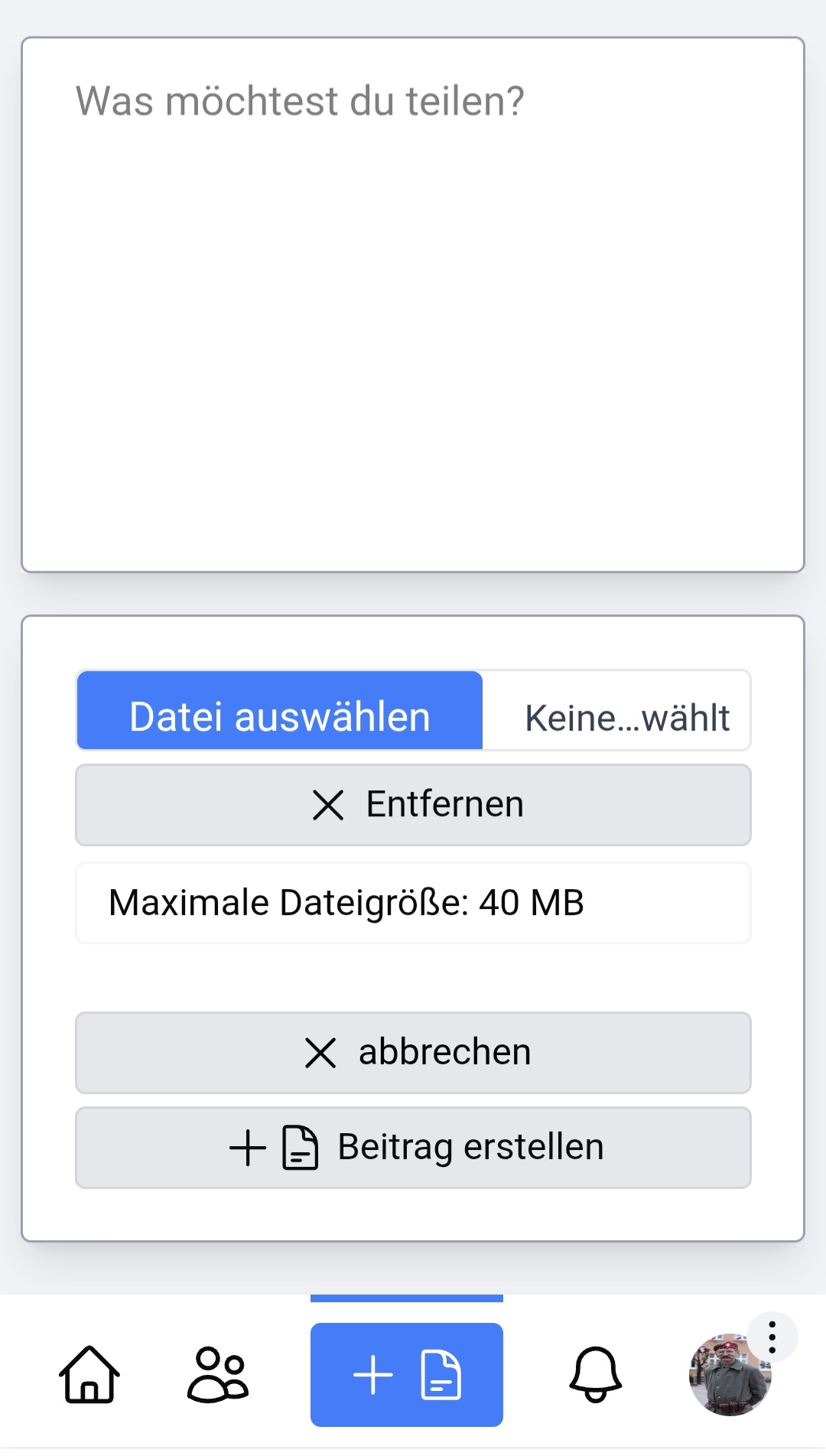Open the profile avatar menu
Screen dimensions: 826x1456
pos(730,1376)
